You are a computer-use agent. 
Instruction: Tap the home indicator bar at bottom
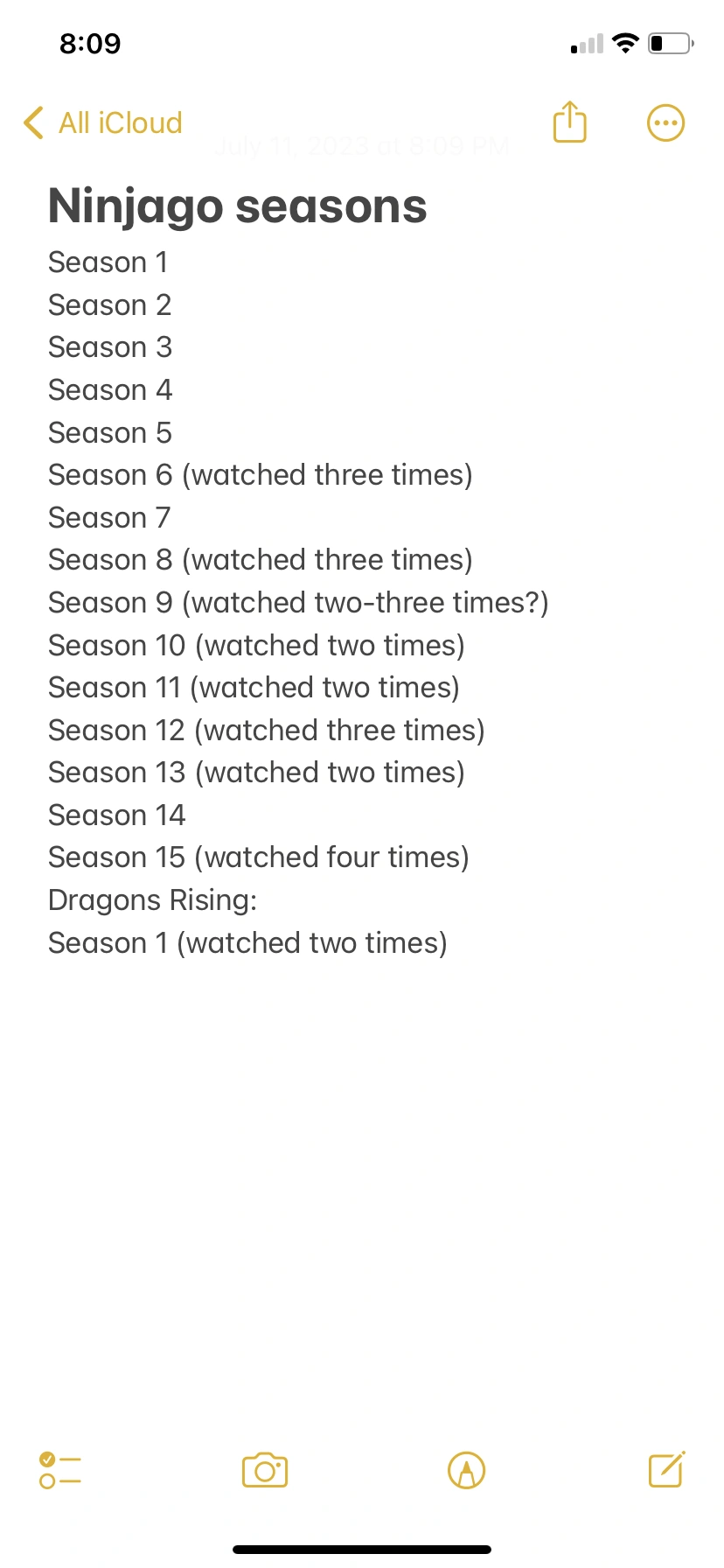(x=362, y=1549)
